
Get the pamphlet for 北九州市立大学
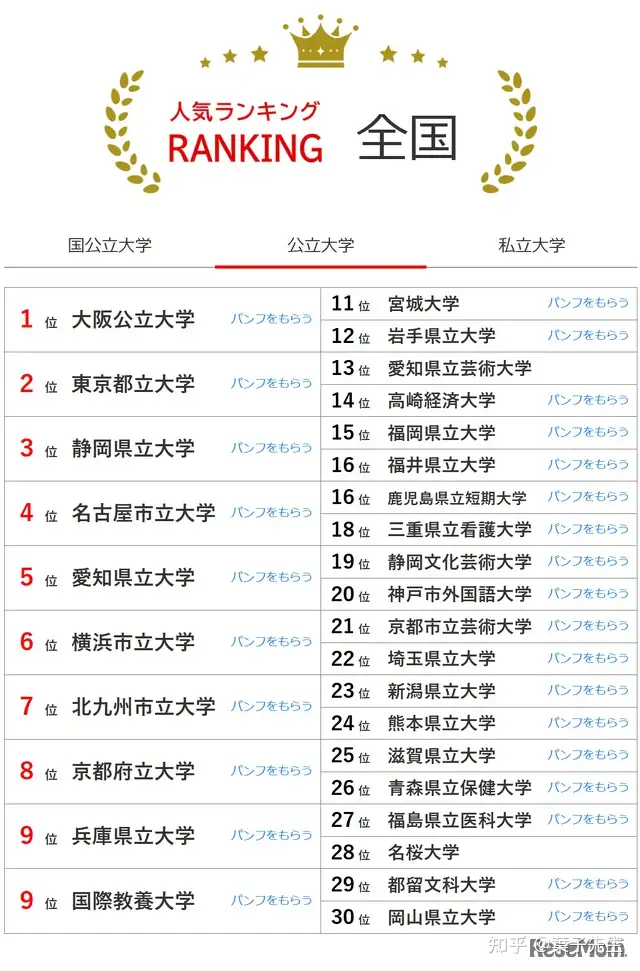(271, 706)
